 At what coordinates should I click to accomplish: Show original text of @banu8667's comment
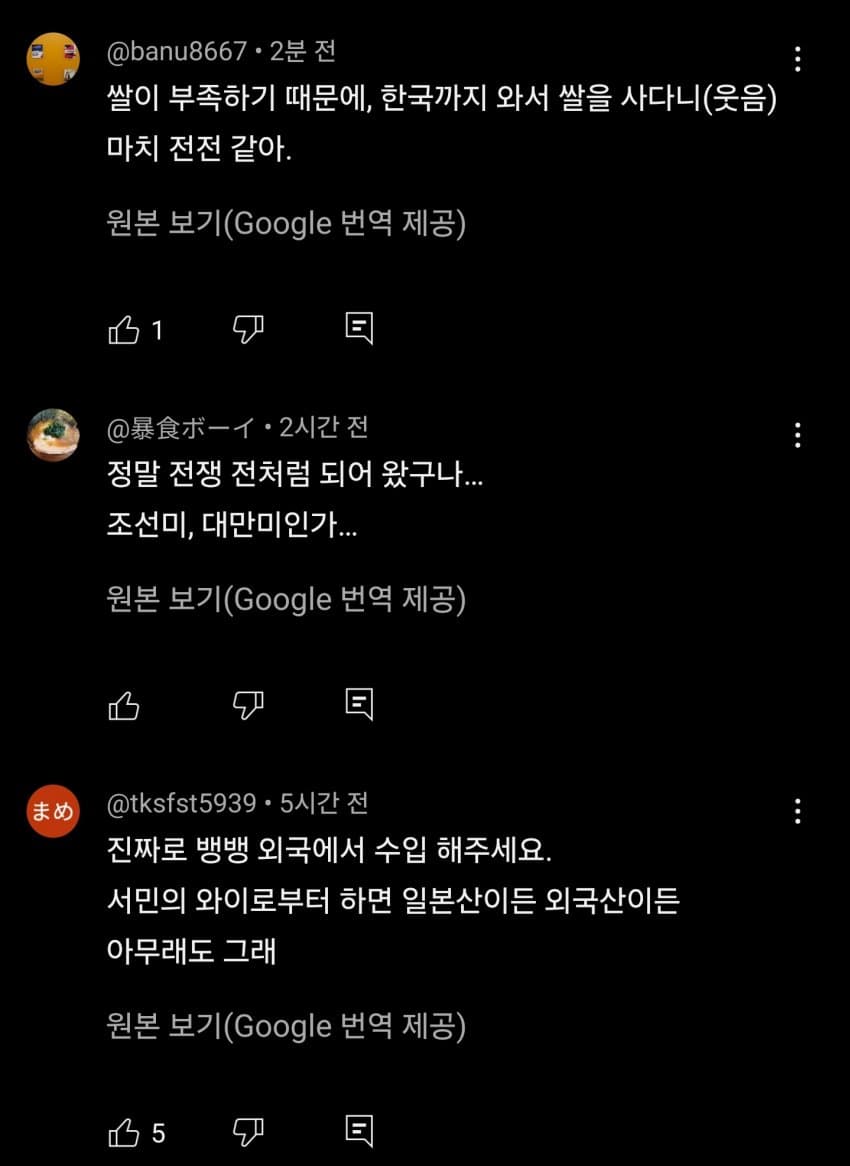286,223
